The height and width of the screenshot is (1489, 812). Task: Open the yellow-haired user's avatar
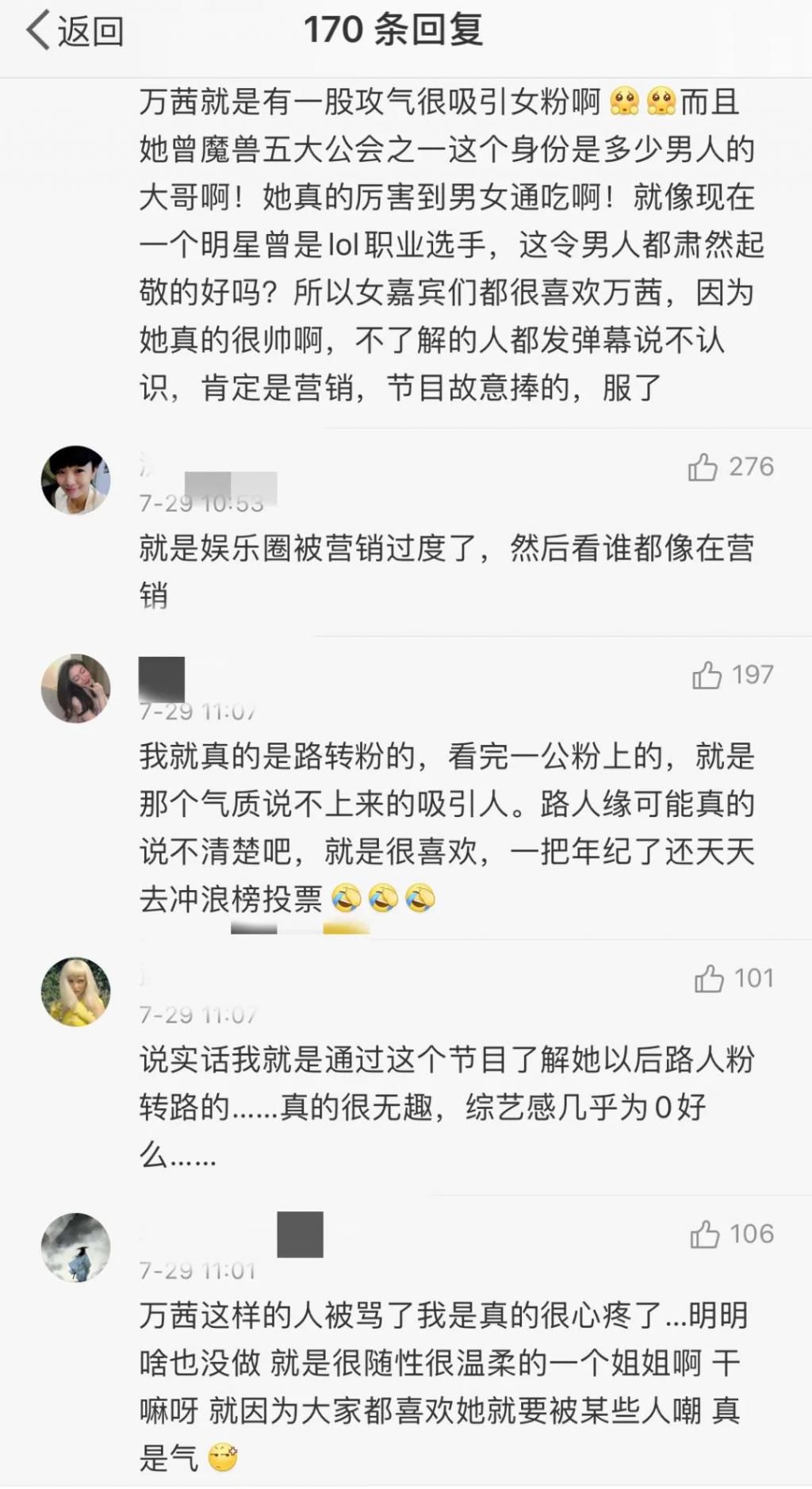[76, 991]
